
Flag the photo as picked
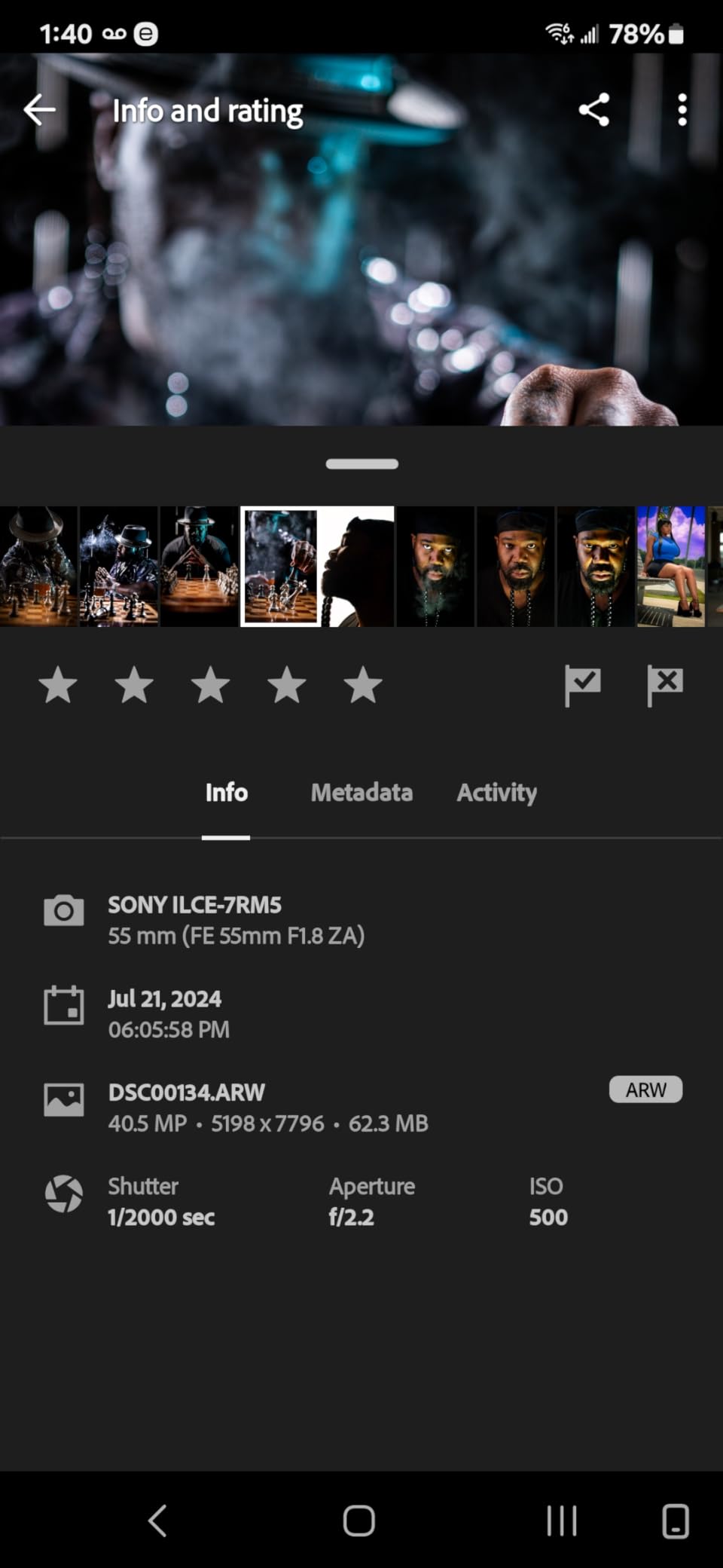pos(582,685)
